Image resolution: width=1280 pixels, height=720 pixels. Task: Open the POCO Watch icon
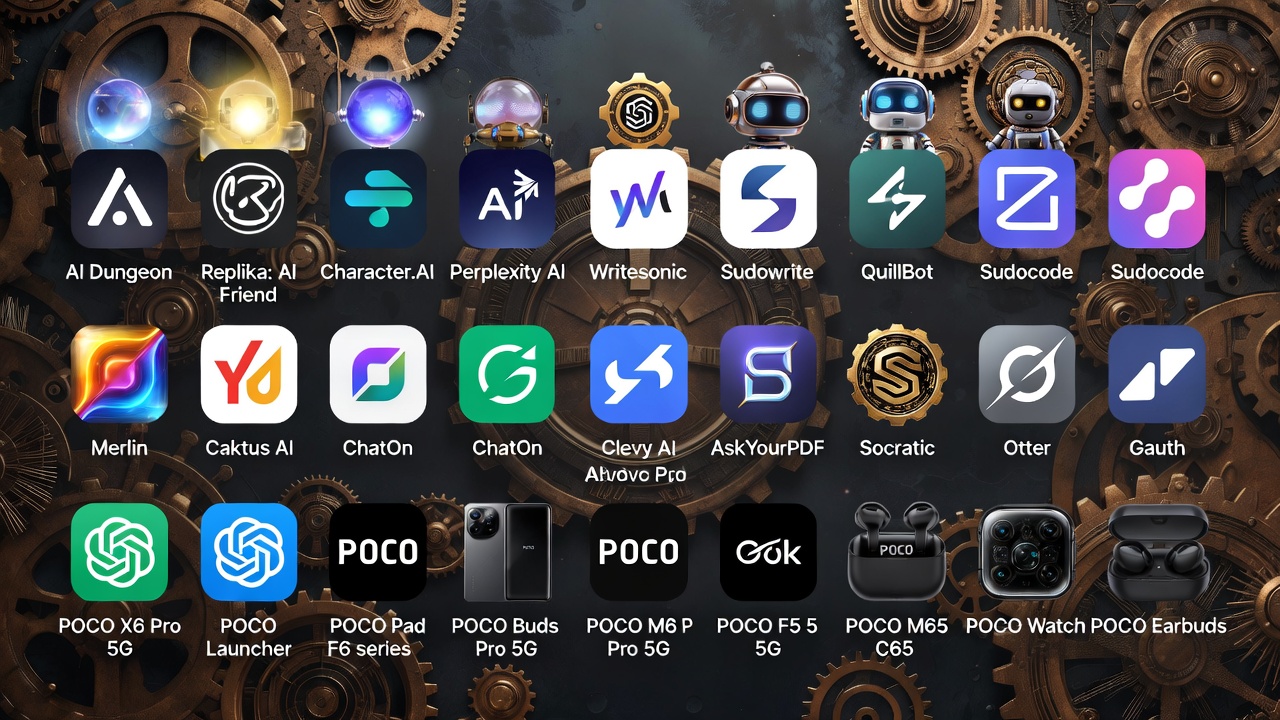(x=1027, y=552)
